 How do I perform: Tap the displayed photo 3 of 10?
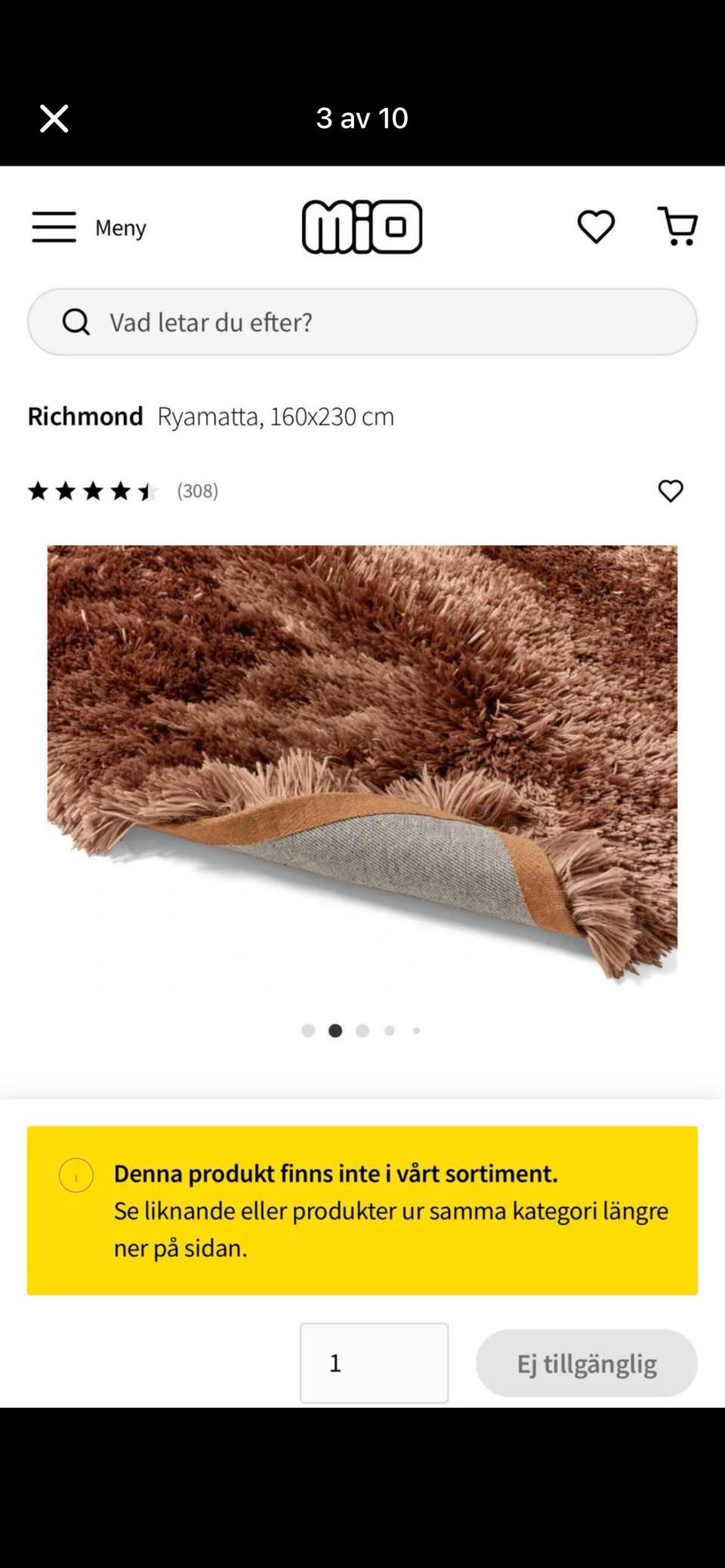362,786
